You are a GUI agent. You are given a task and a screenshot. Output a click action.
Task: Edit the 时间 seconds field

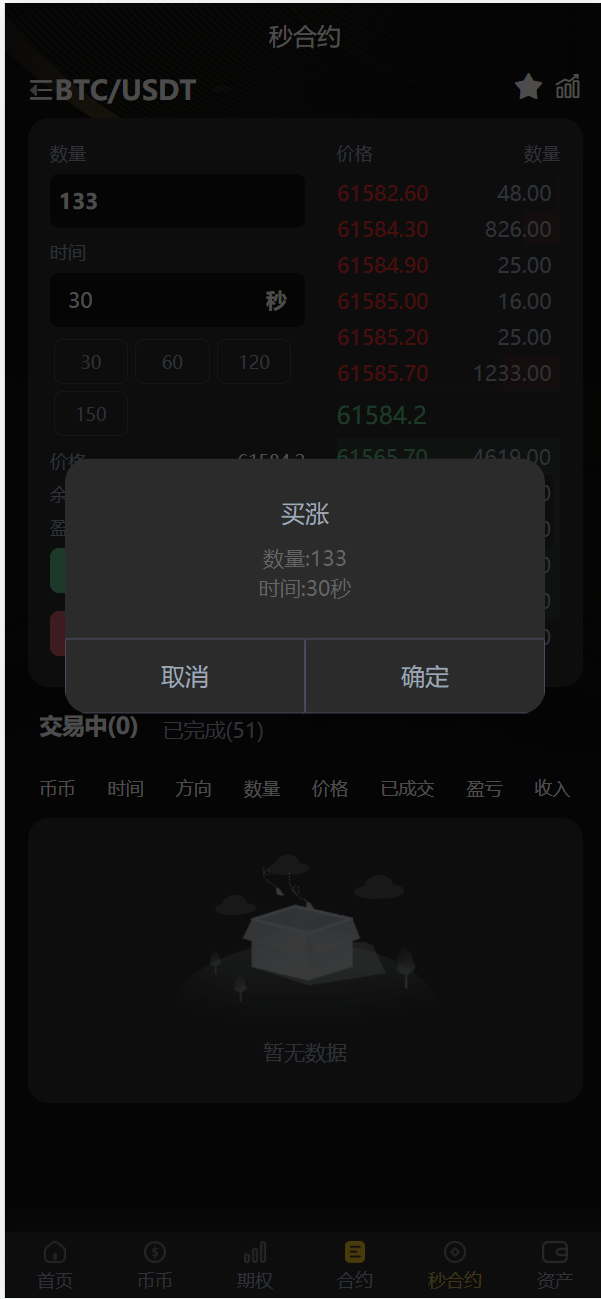point(160,300)
